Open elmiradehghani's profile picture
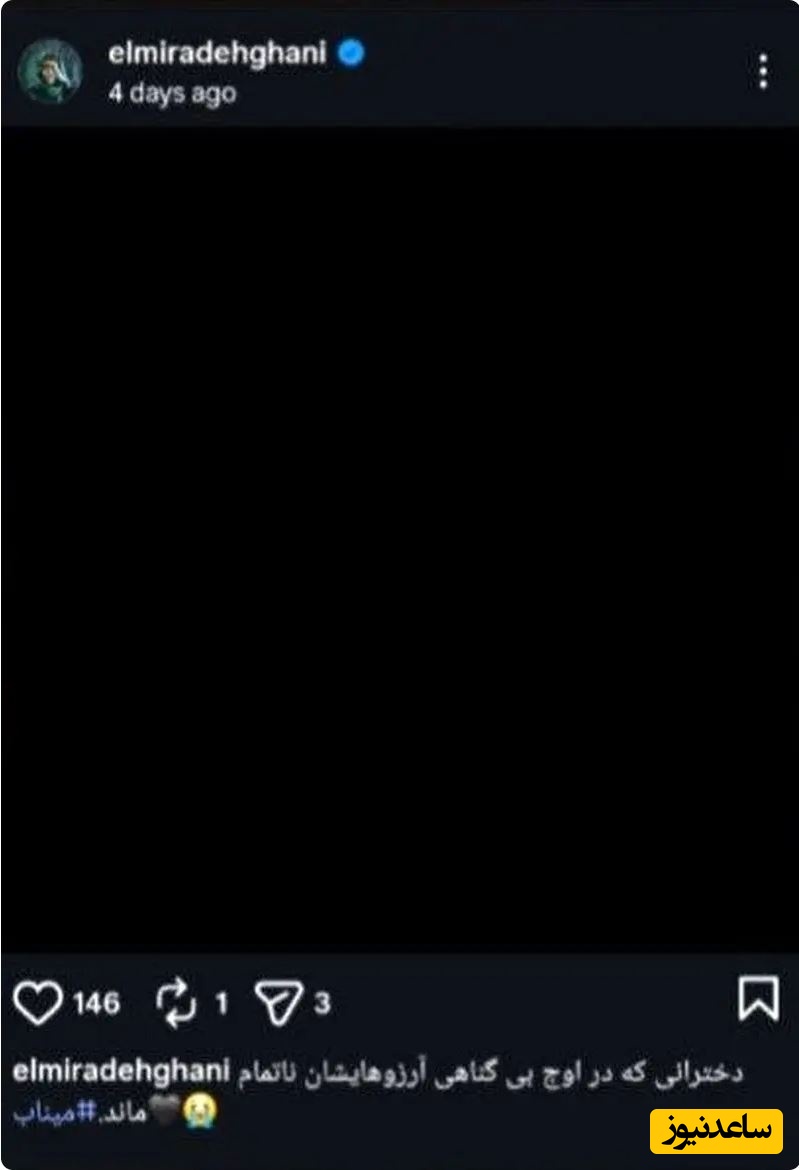 tap(50, 71)
